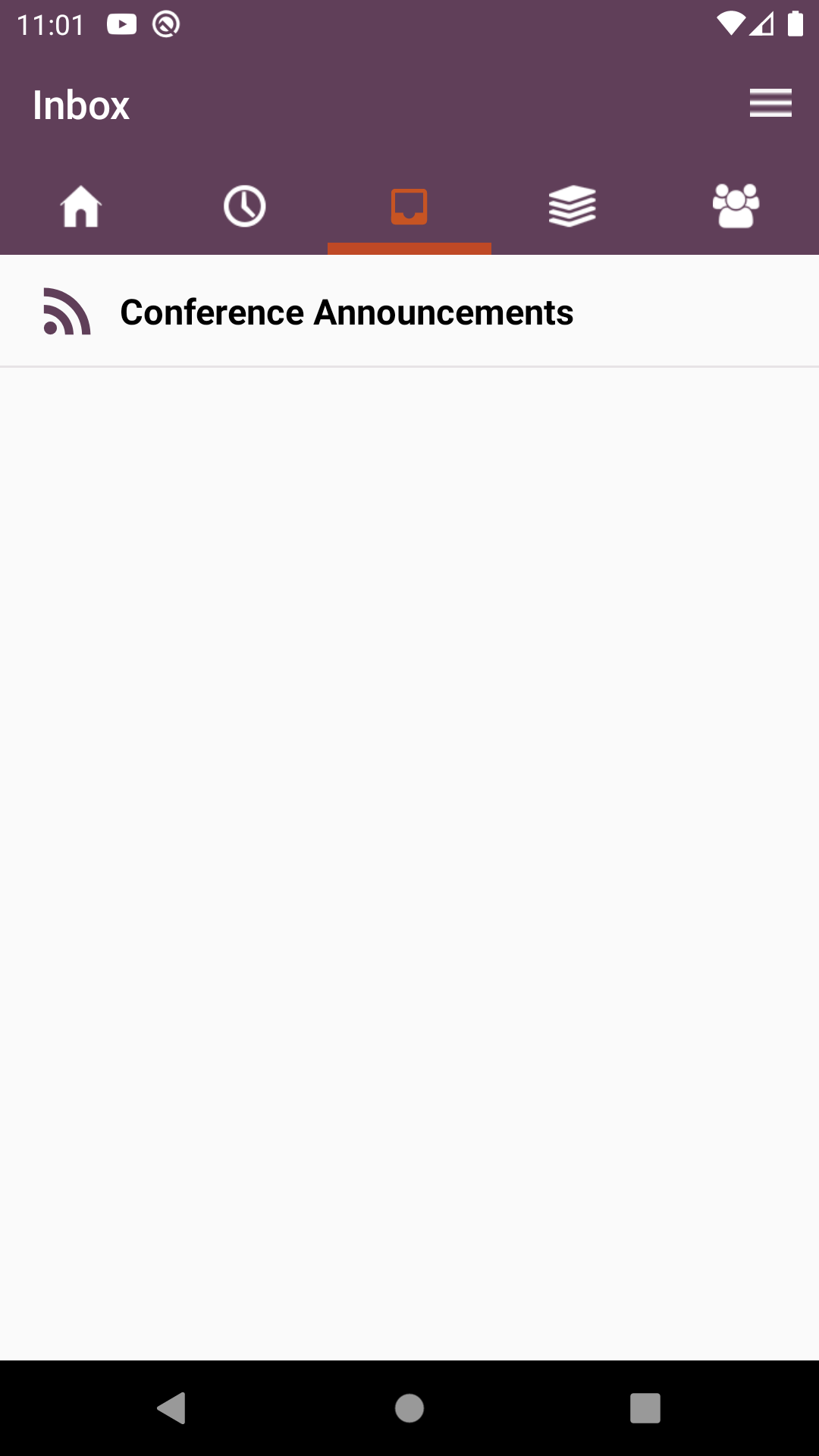Open recent apps overview
This screenshot has width=819, height=1456.
pos(645,1408)
